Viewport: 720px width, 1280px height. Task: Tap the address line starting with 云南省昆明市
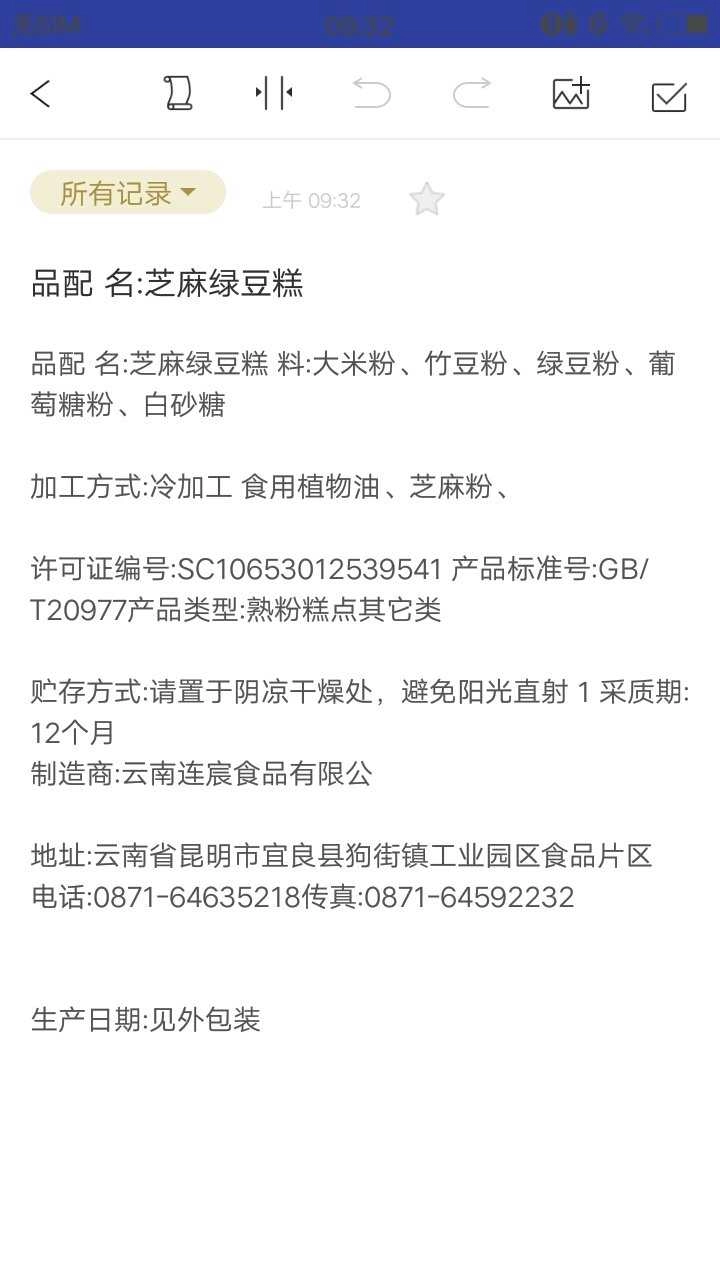(340, 856)
